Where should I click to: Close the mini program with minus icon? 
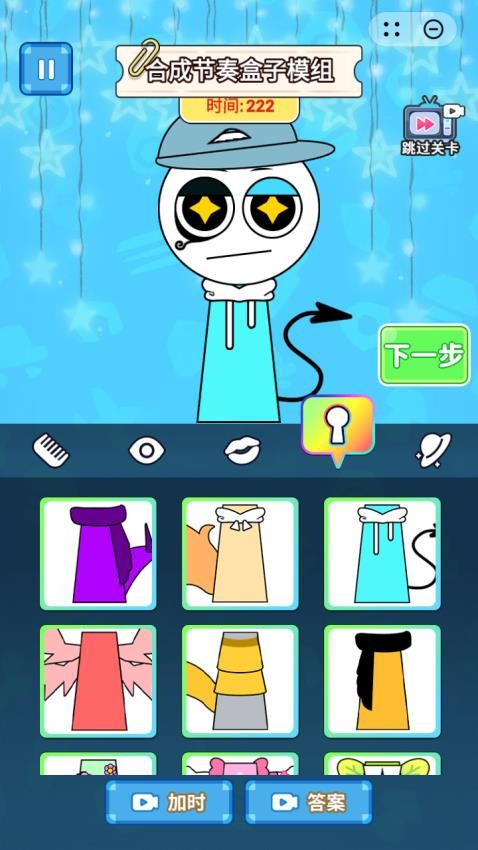coord(433,29)
